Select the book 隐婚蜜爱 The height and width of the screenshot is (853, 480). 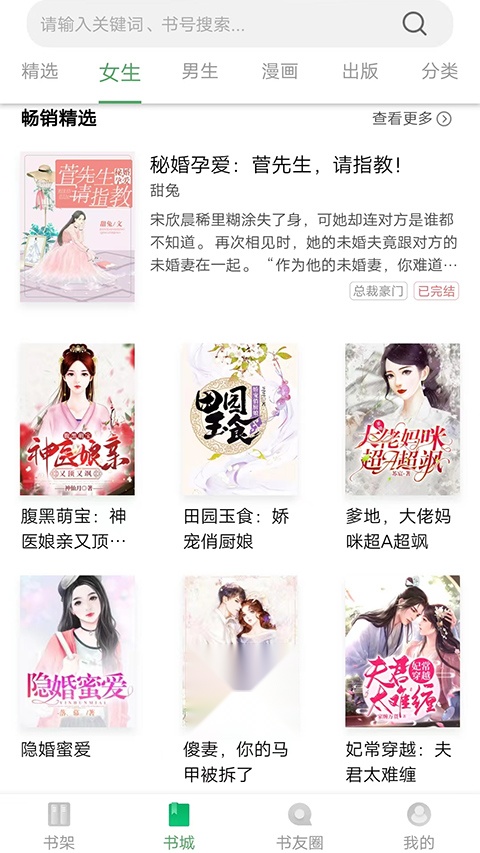tap(77, 667)
